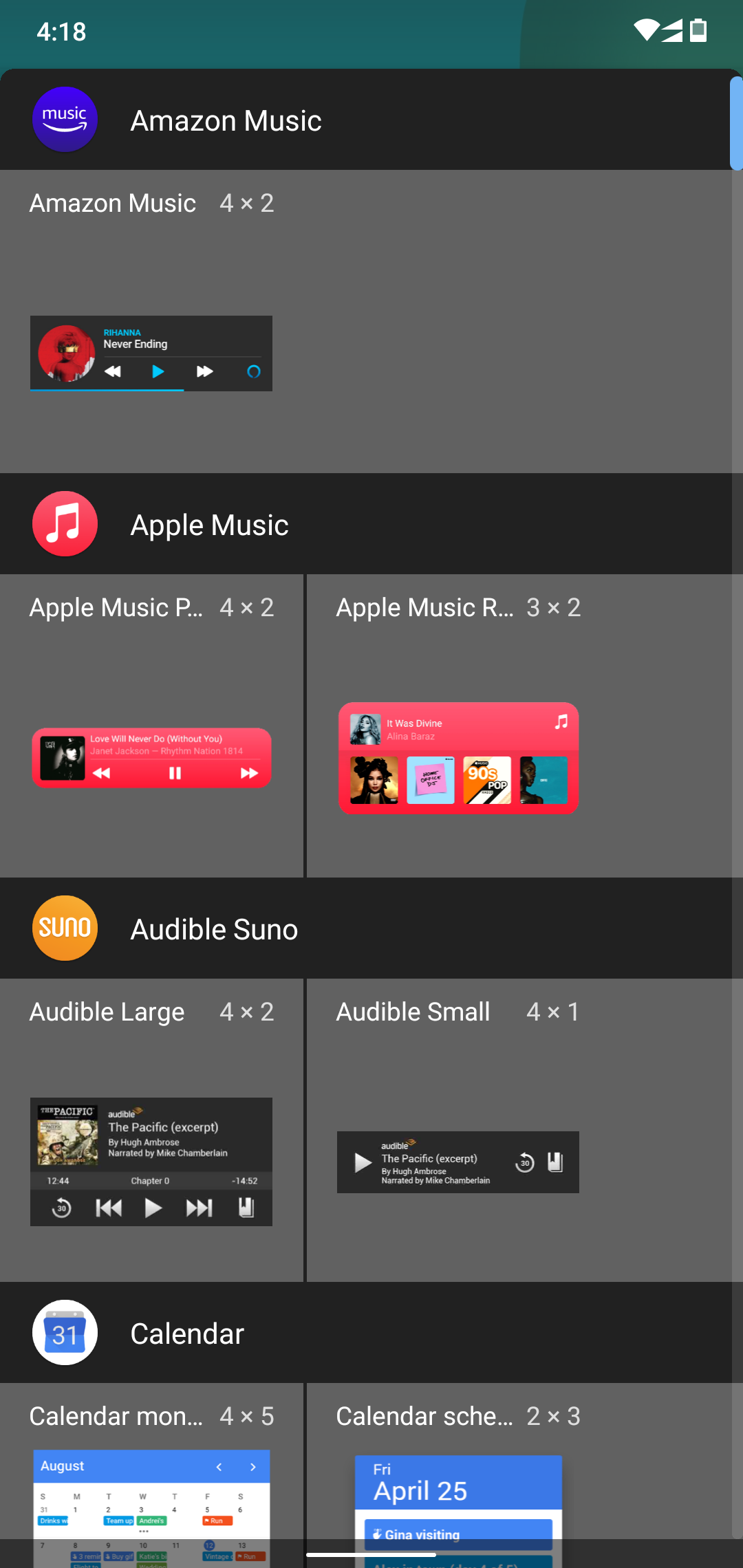743x1568 pixels.
Task: Select the Amazon Music 4 × 2 widget
Action: click(151, 321)
